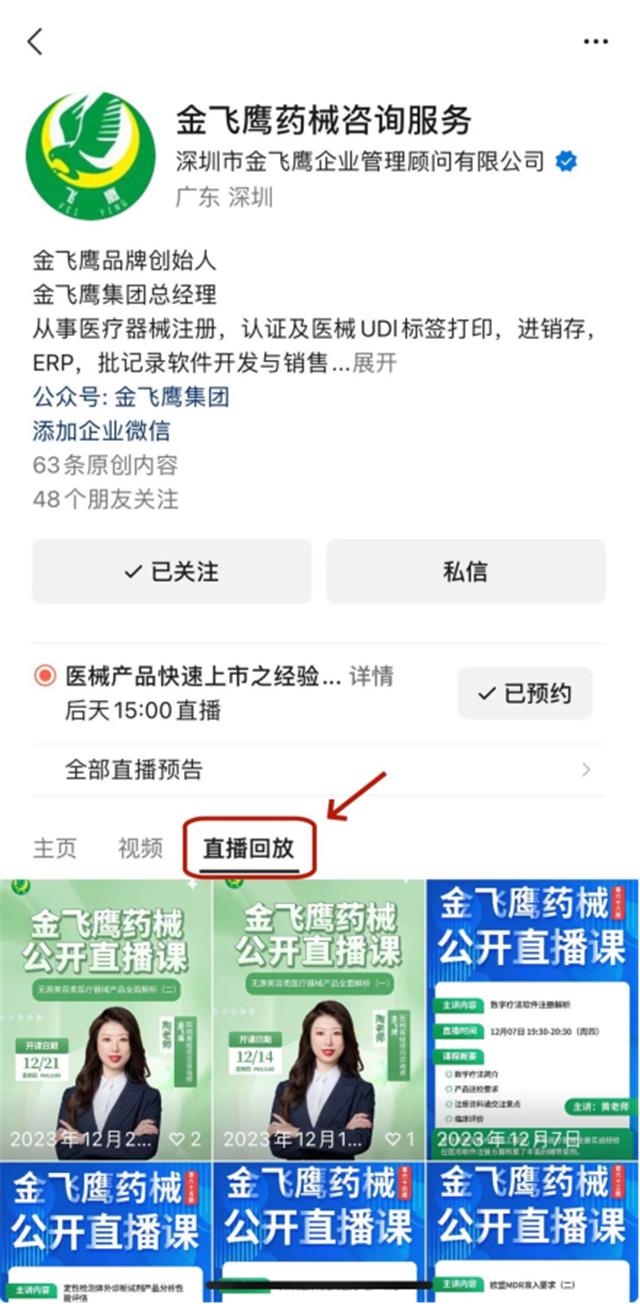Open the 定性检测体外诊断试剂 replay tile
Image resolution: width=640 pixels, height=1304 pixels.
pos(106,1232)
